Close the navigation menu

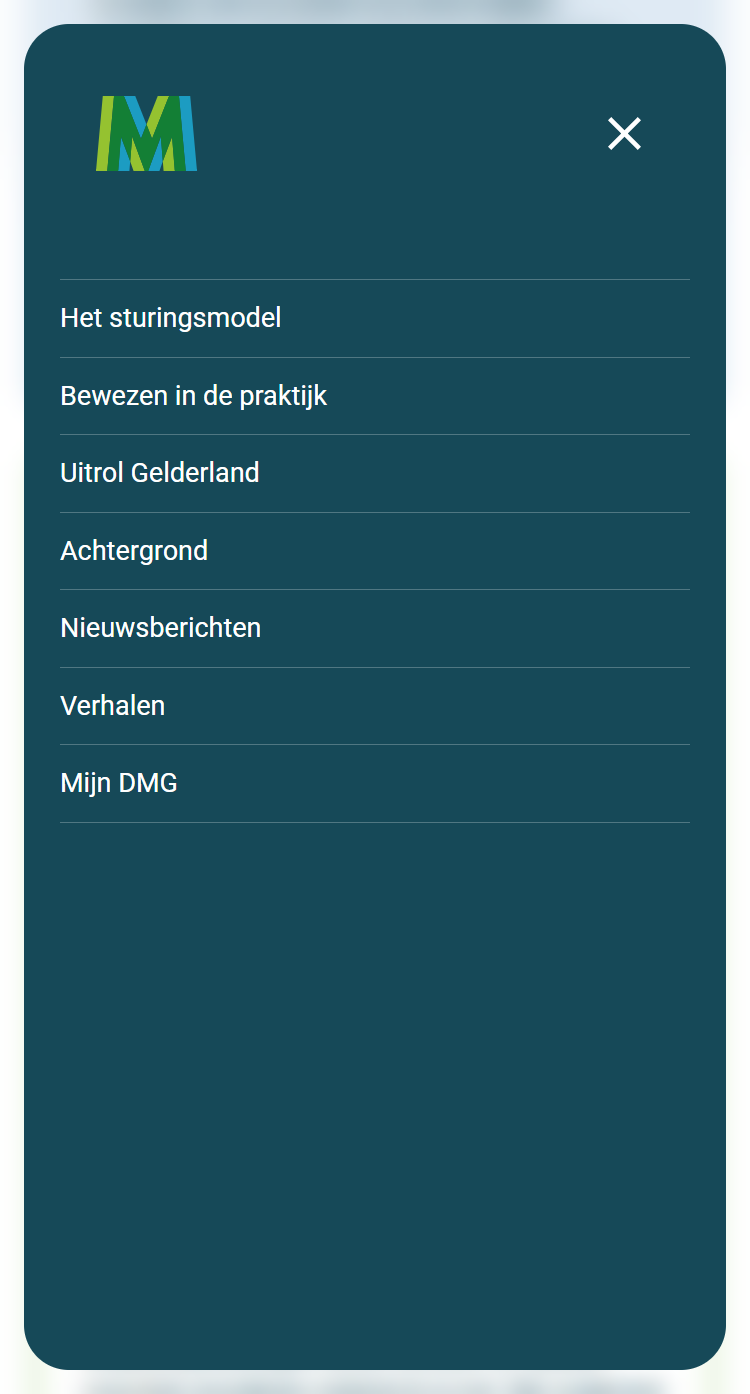point(624,134)
